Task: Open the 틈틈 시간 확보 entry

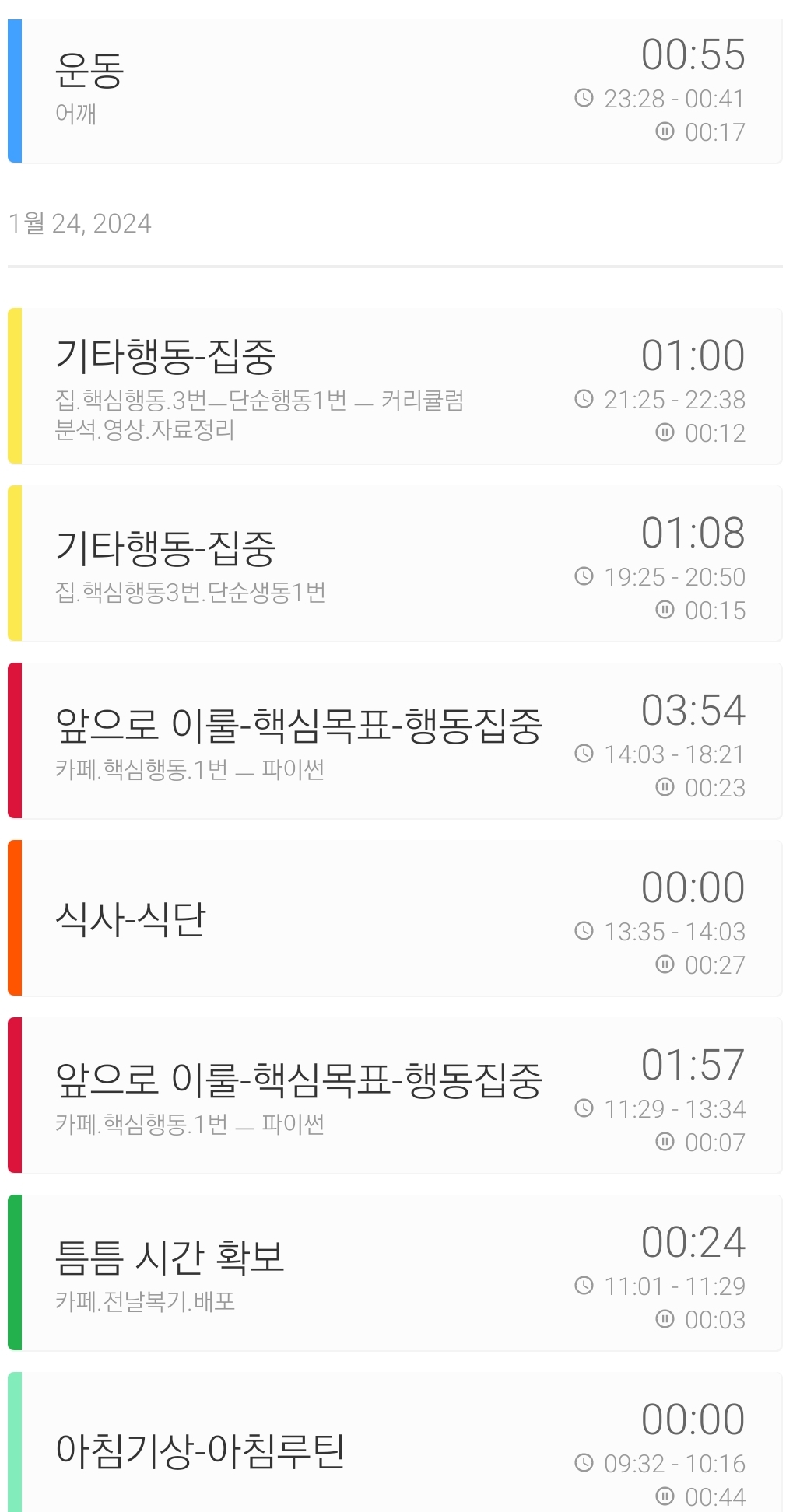Action: [x=395, y=1273]
